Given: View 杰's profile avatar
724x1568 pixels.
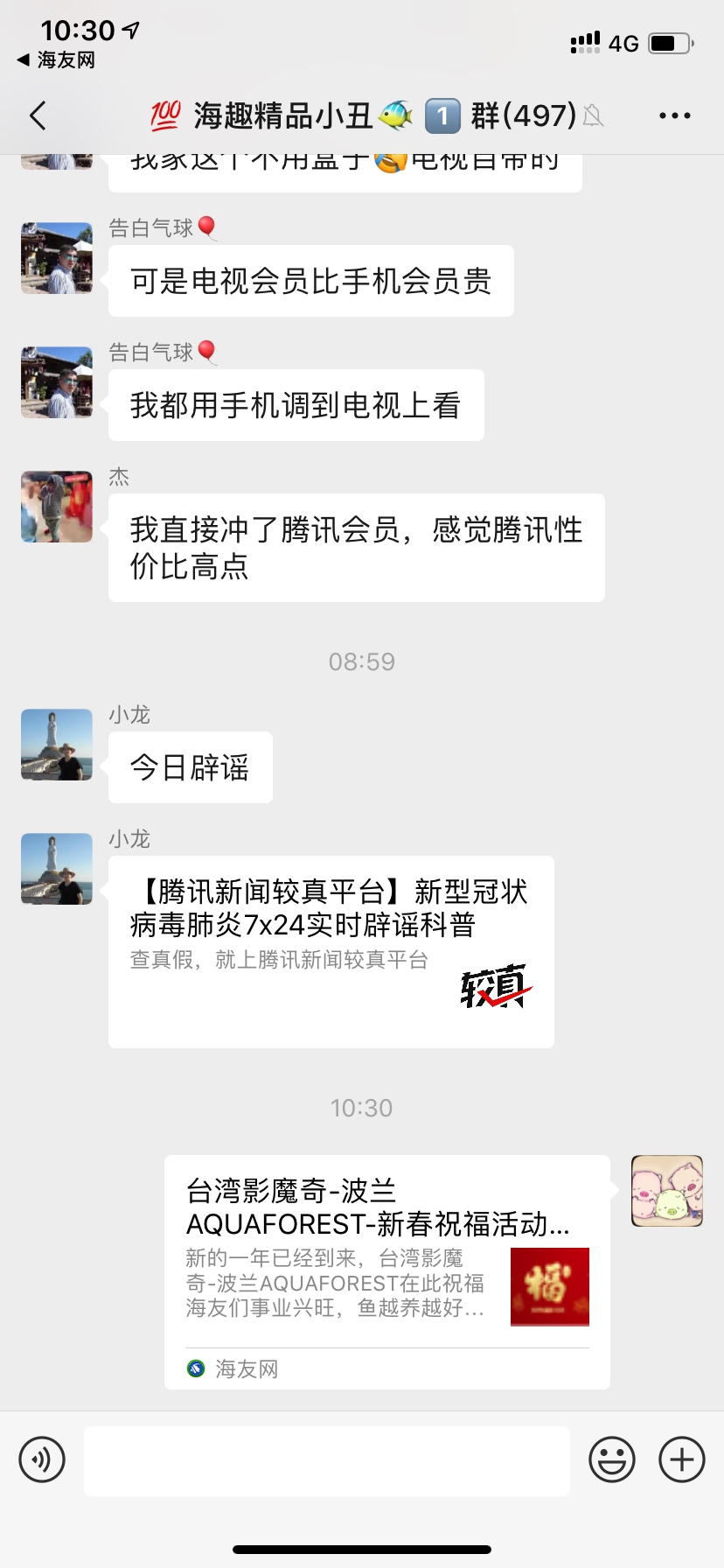Looking at the screenshot, I should coord(57,507).
